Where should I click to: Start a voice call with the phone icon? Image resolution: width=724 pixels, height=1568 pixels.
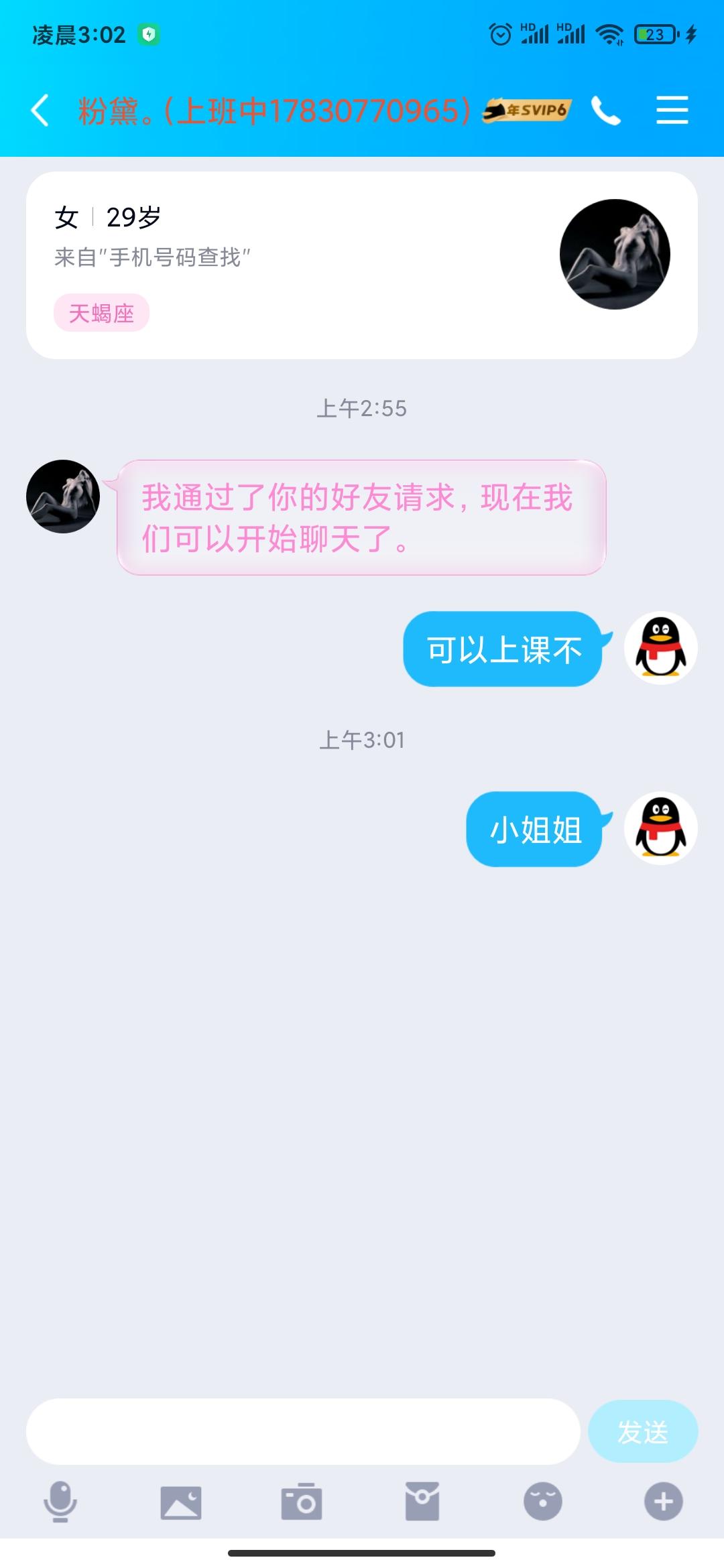click(607, 109)
